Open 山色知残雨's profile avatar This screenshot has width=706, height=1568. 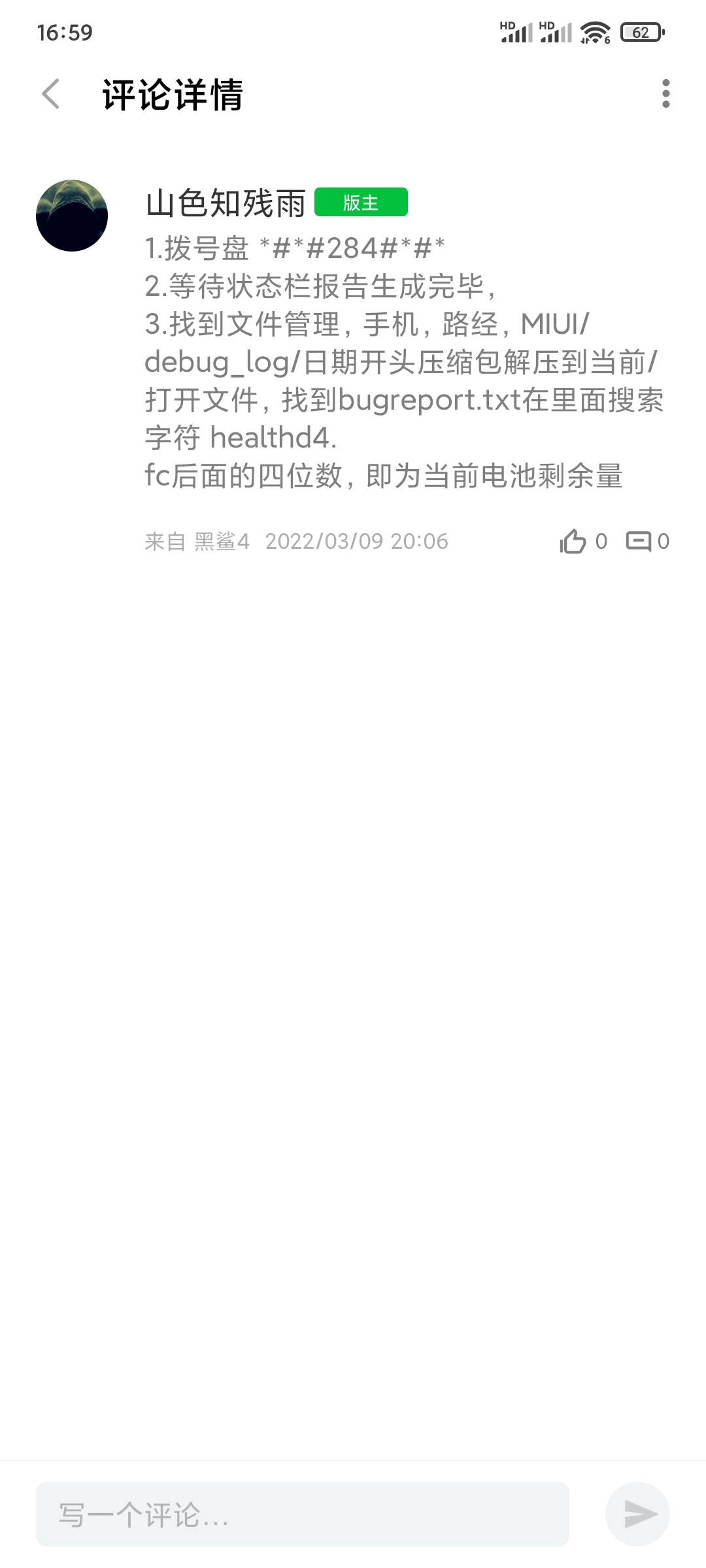(x=72, y=216)
